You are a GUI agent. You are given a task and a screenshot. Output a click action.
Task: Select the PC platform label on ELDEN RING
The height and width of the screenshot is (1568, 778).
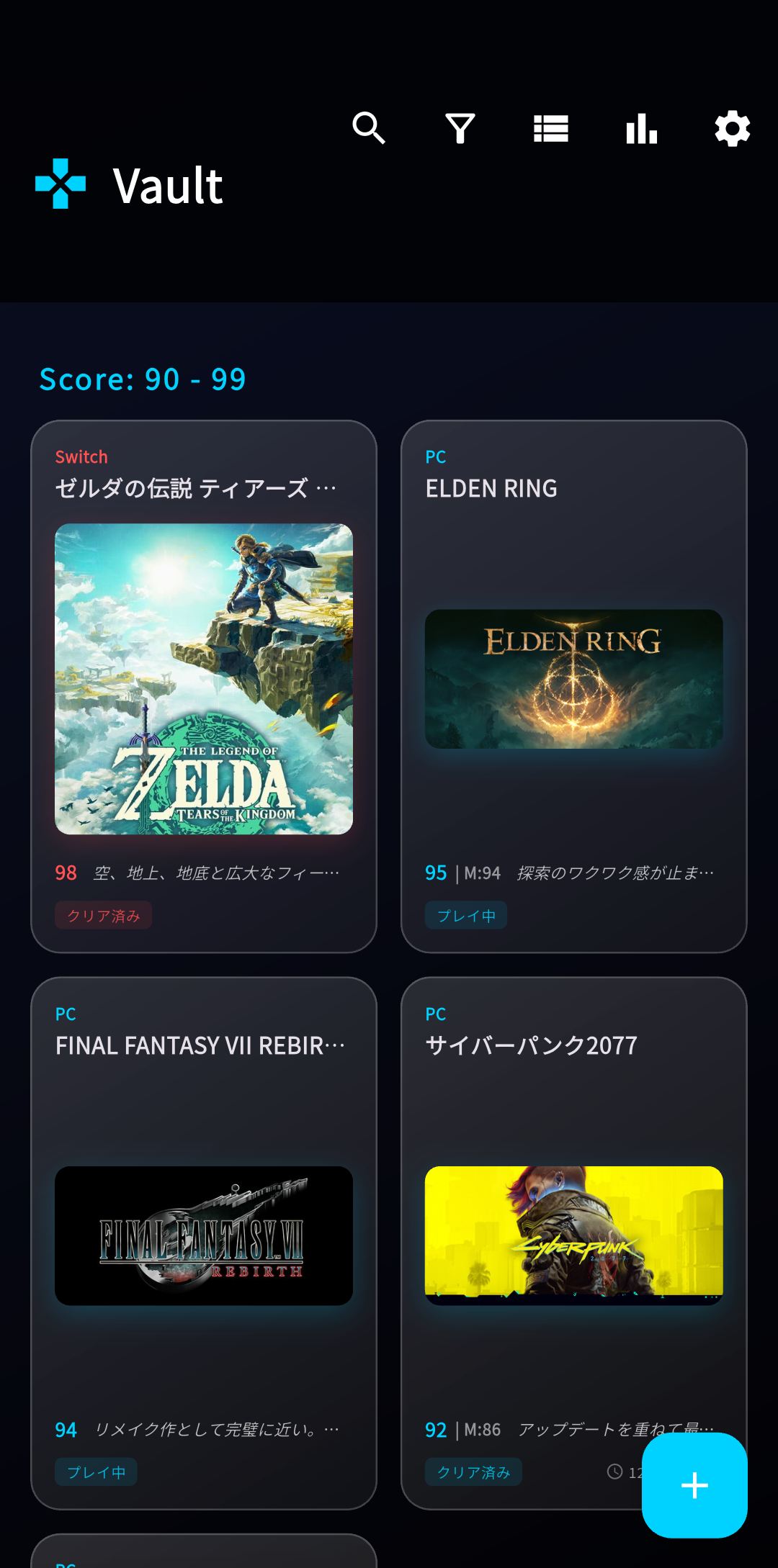click(436, 456)
